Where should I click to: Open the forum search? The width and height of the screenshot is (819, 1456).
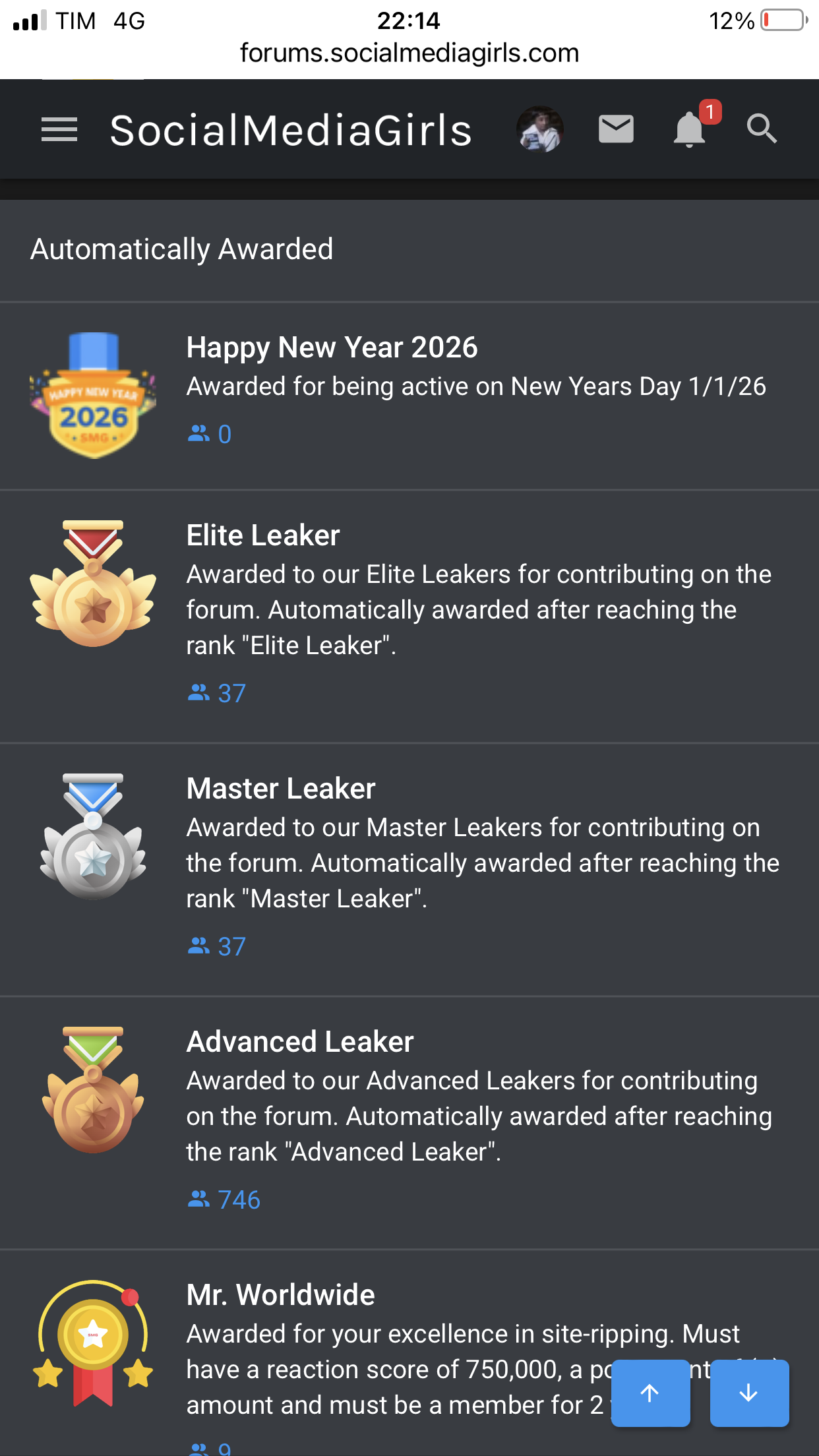pyautogui.click(x=762, y=129)
